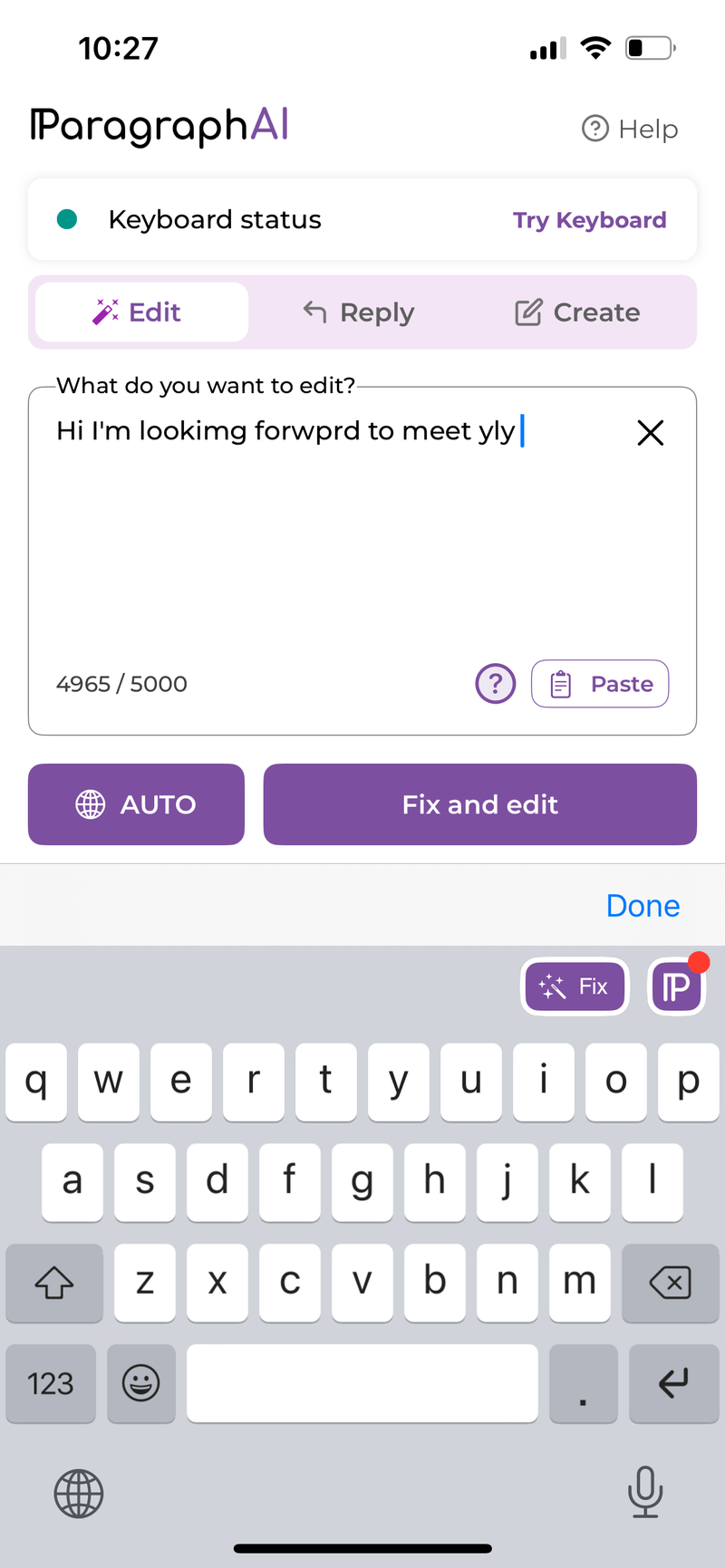Switch to the Reply tab
The width and height of the screenshot is (725, 1568).
[x=358, y=312]
